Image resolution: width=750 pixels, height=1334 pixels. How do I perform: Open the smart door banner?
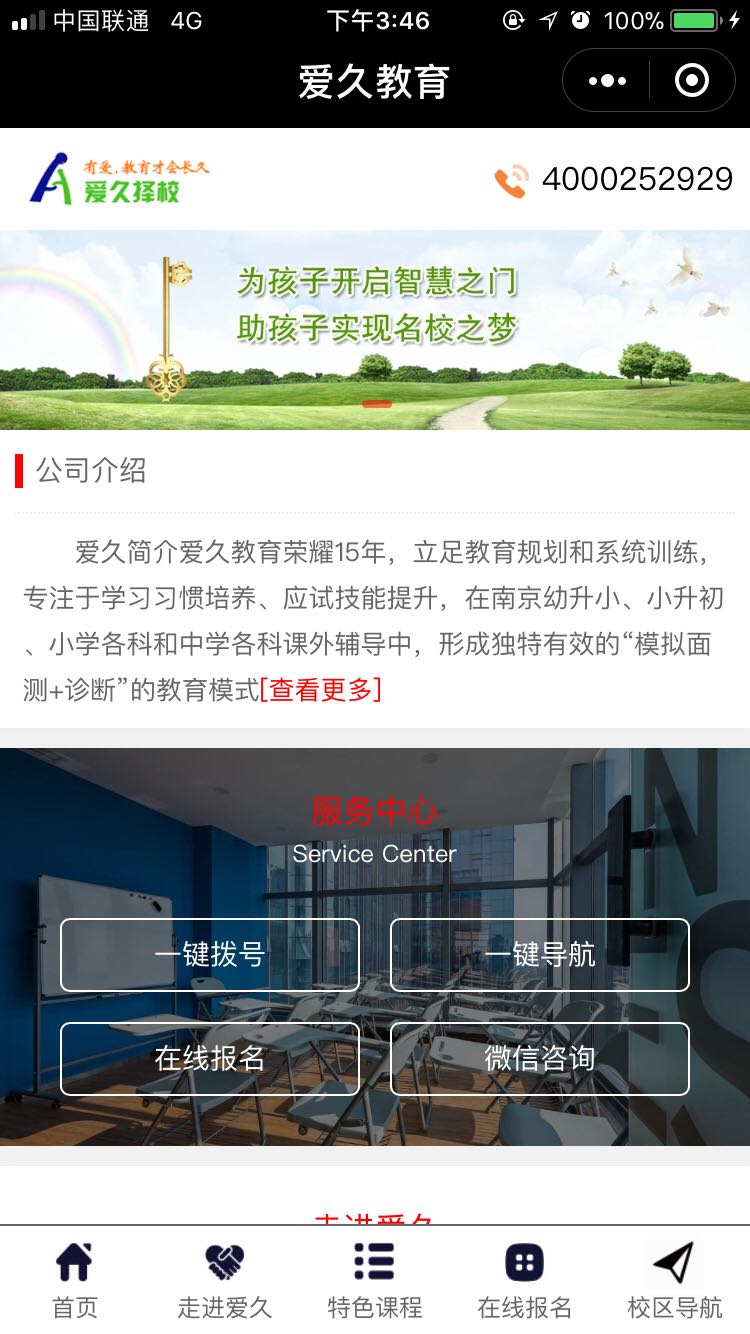(x=375, y=330)
